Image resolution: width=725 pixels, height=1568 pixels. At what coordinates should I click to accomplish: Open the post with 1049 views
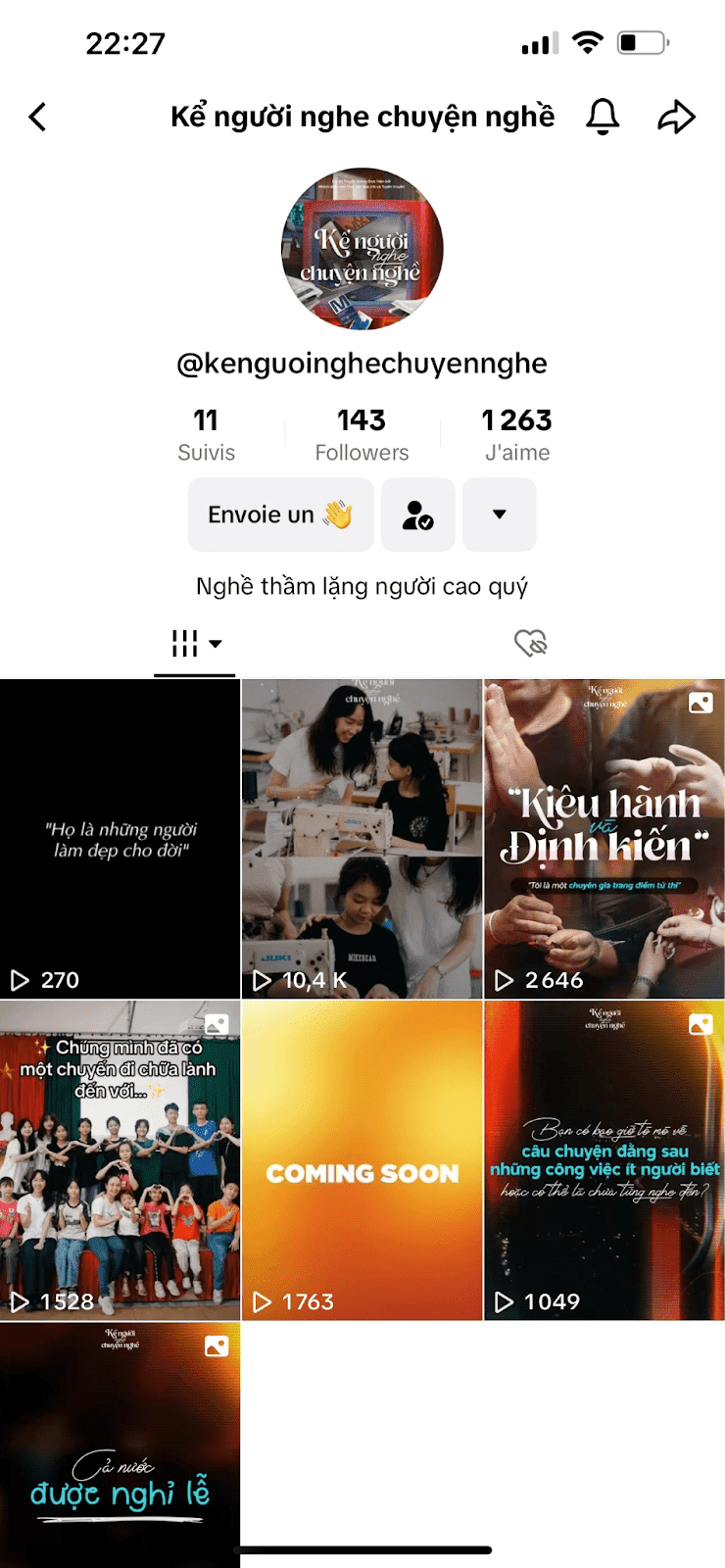point(604,1159)
